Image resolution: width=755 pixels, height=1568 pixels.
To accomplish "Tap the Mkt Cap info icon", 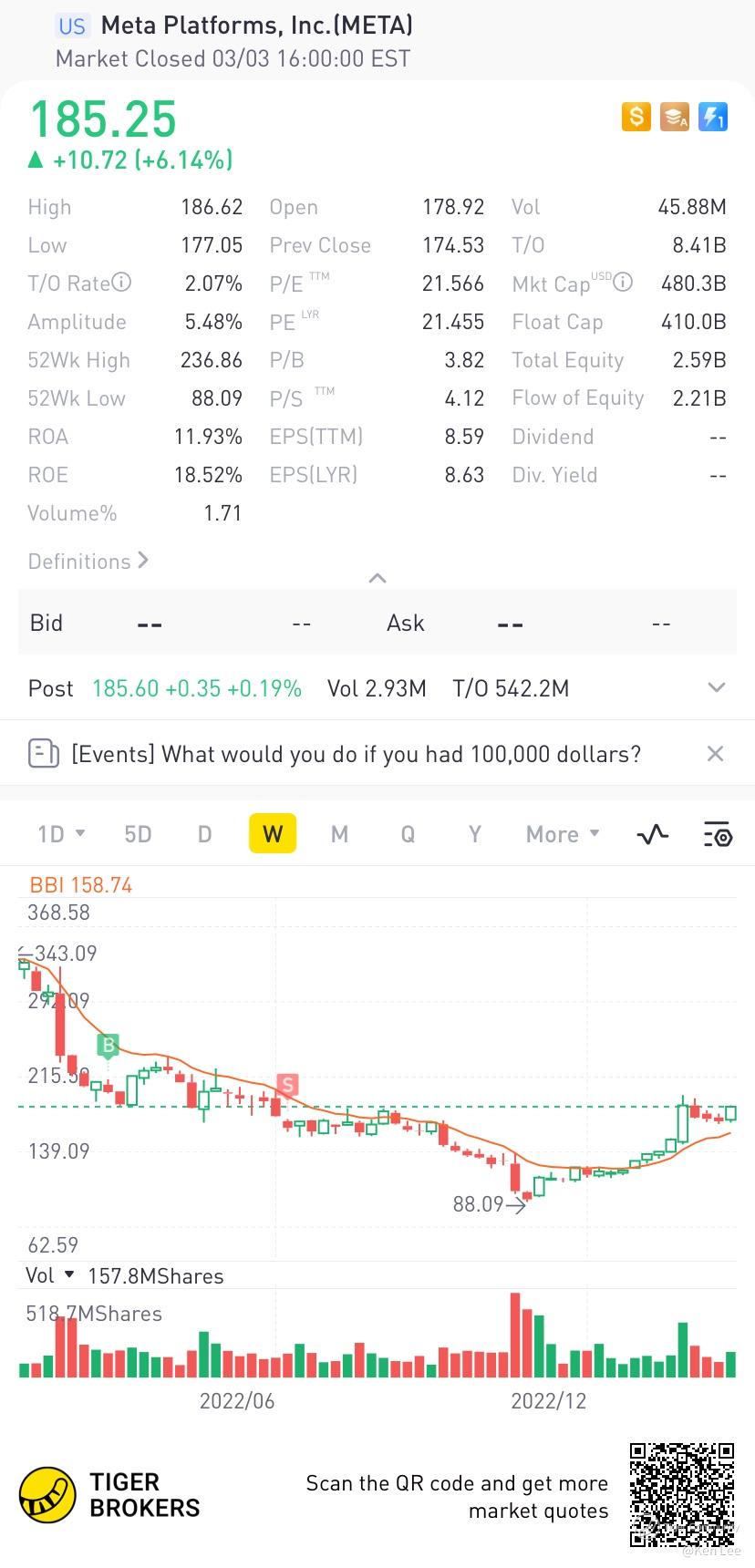I will pos(623,283).
